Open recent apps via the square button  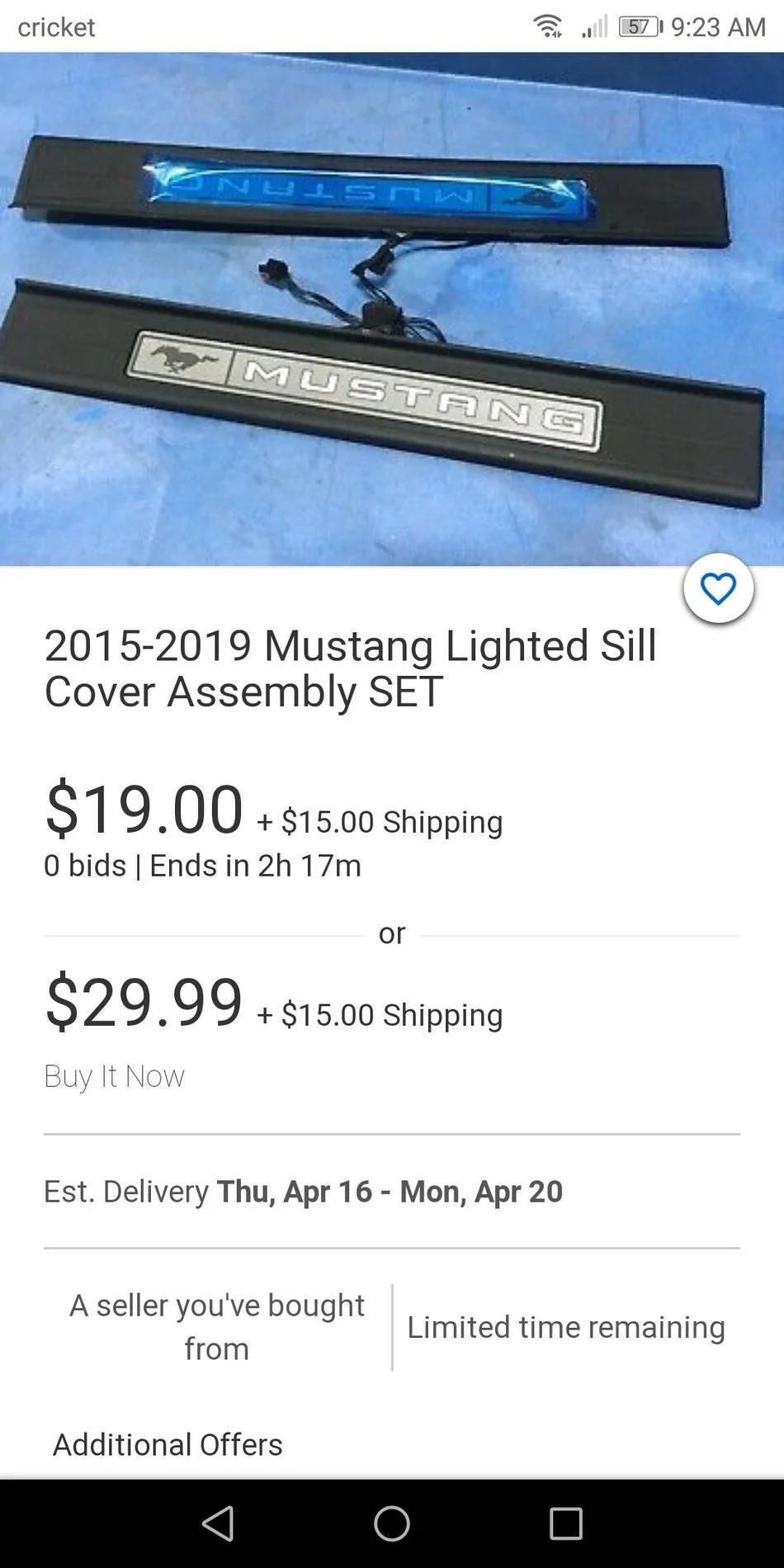click(x=566, y=1523)
